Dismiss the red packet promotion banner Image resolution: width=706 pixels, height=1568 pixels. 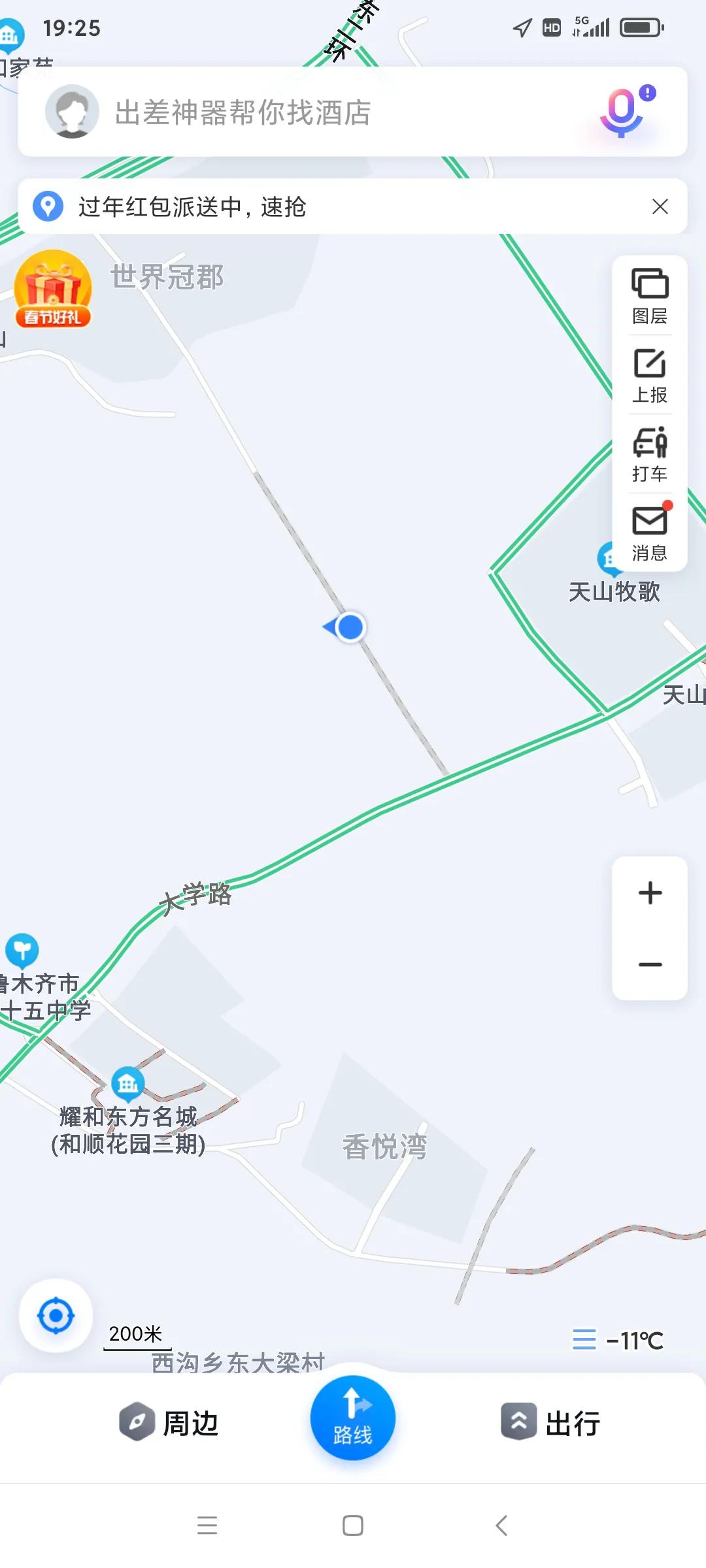click(x=660, y=206)
